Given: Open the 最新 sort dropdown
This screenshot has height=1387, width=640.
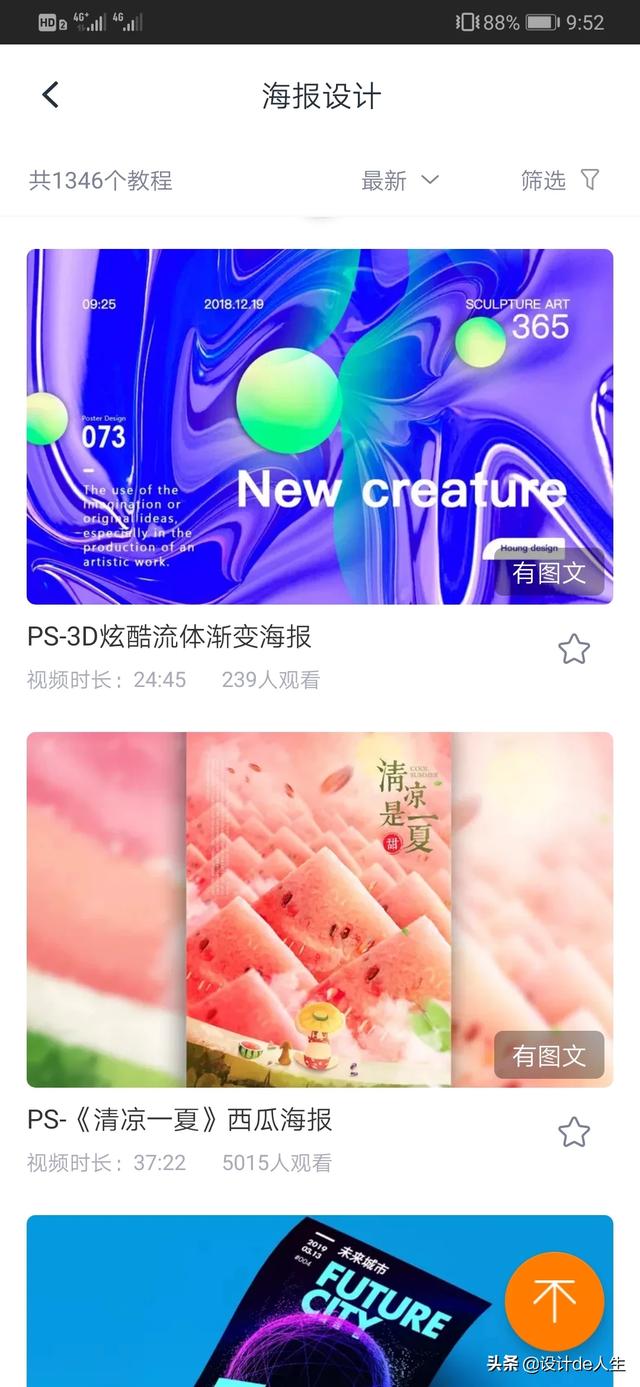Looking at the screenshot, I should point(399,181).
